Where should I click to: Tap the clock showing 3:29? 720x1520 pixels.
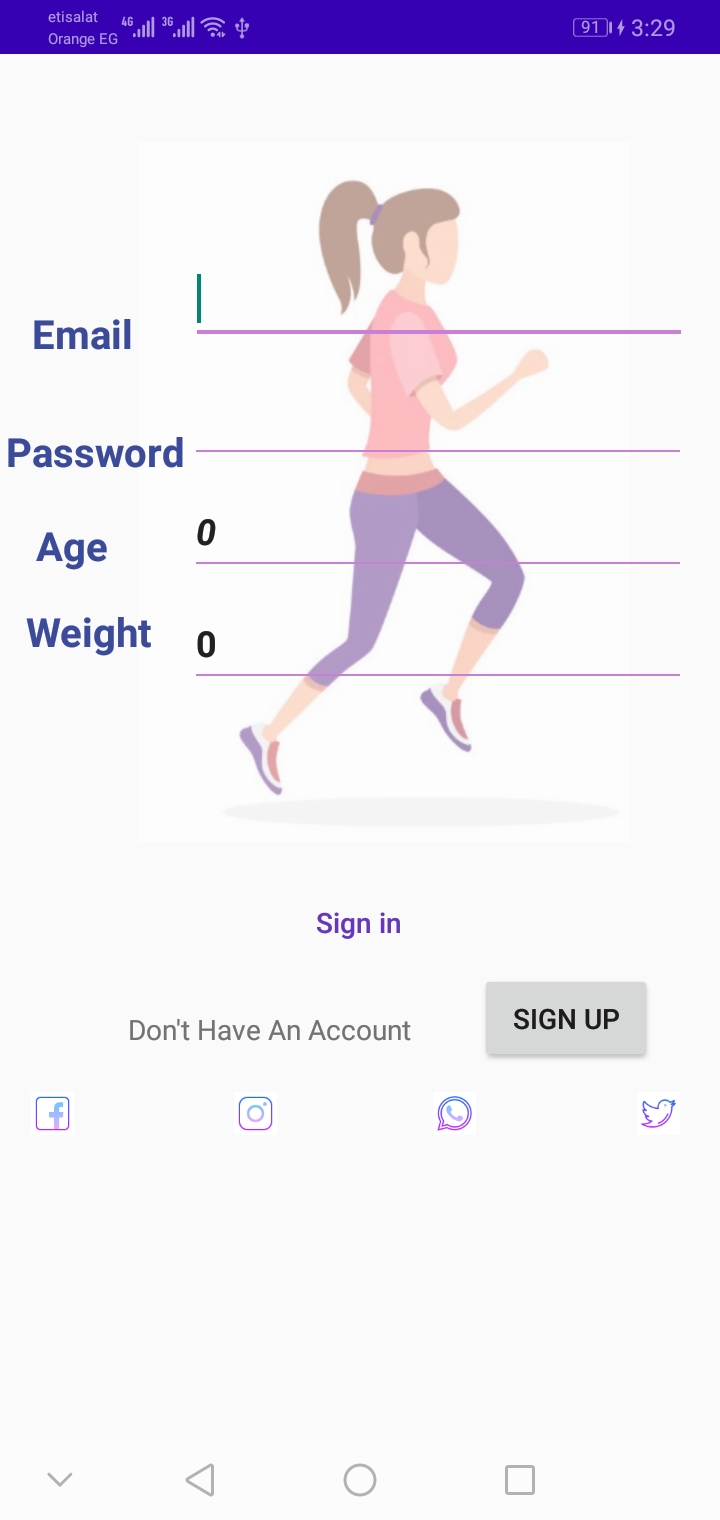(x=652, y=27)
